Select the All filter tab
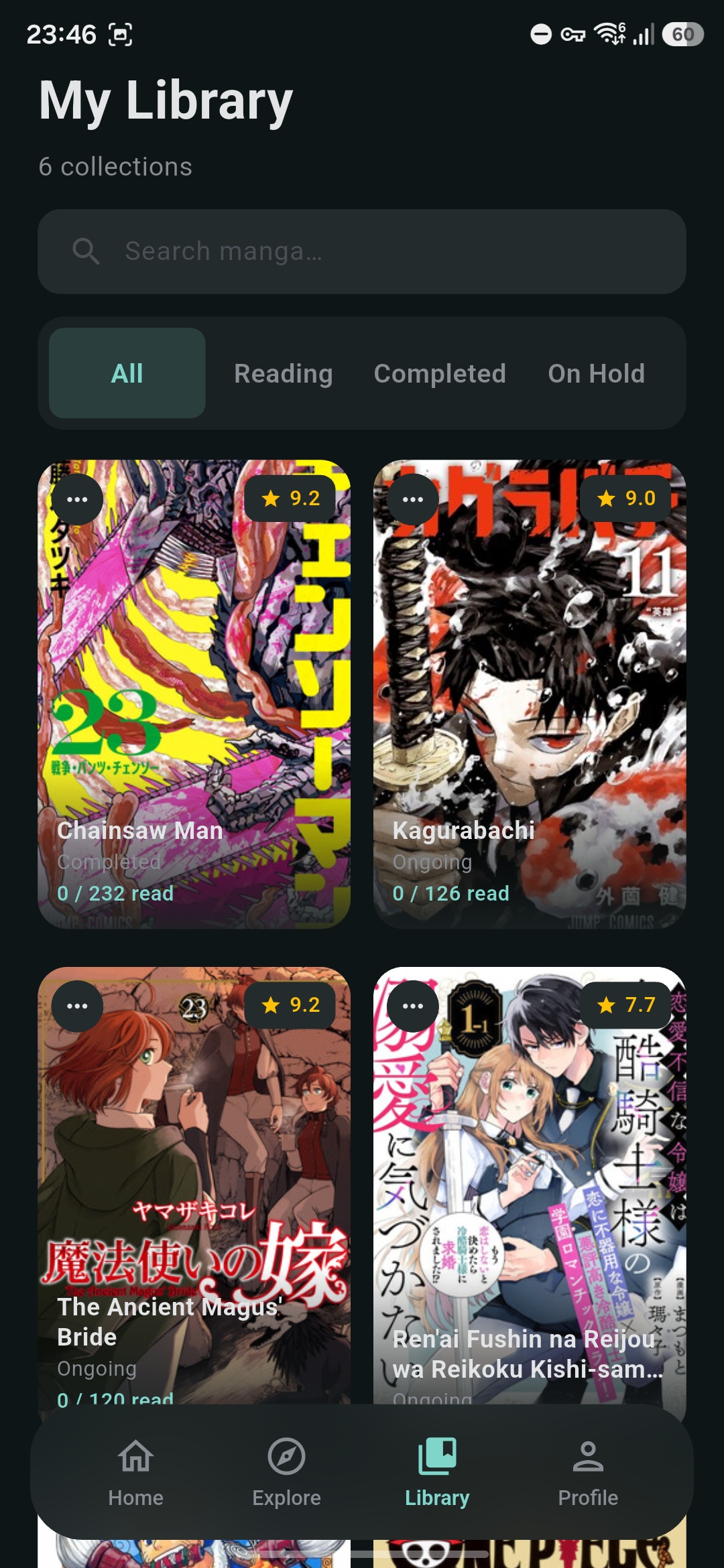 [x=127, y=373]
